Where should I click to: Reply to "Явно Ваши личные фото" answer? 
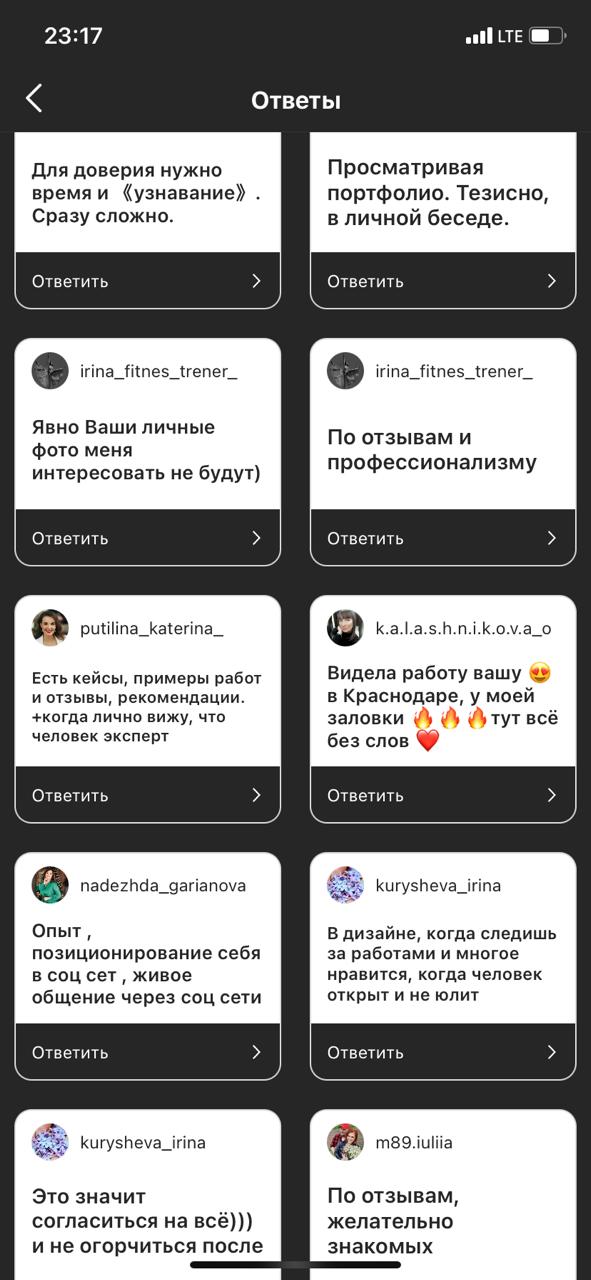148,538
